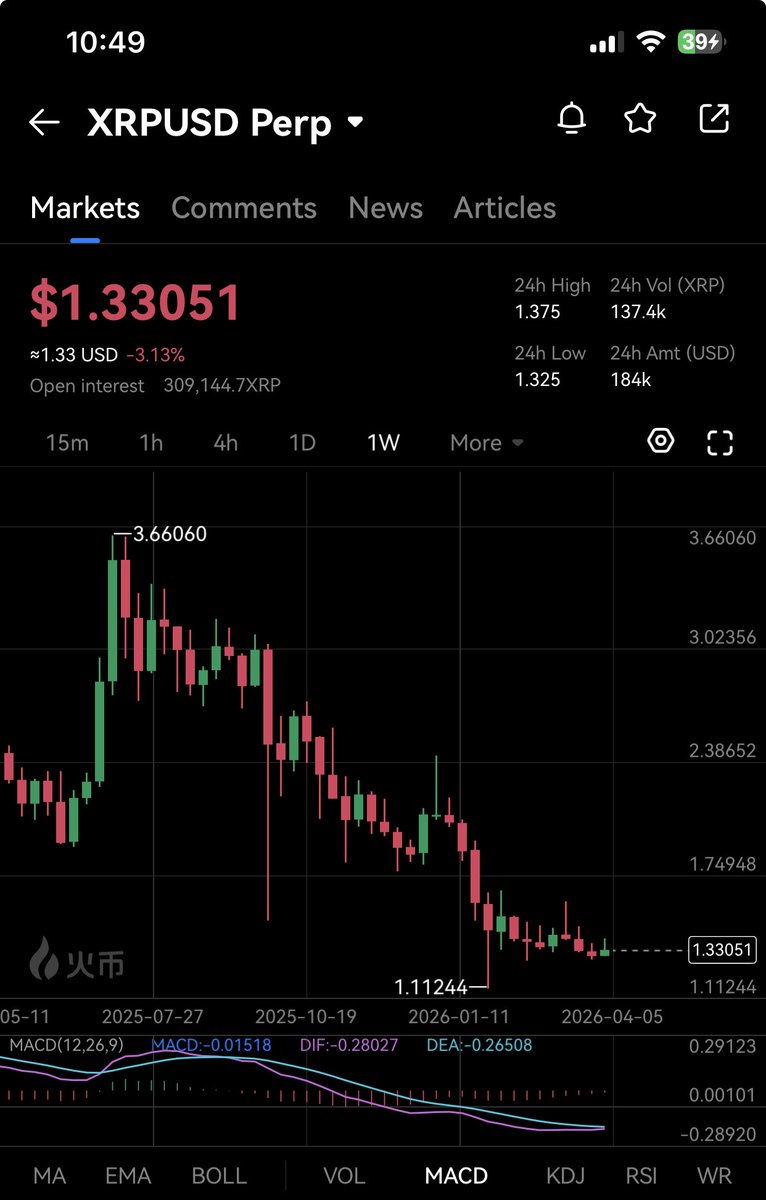Add XRPUSD to favorites with the star
766x1200 pixels.
pyautogui.click(x=640, y=119)
